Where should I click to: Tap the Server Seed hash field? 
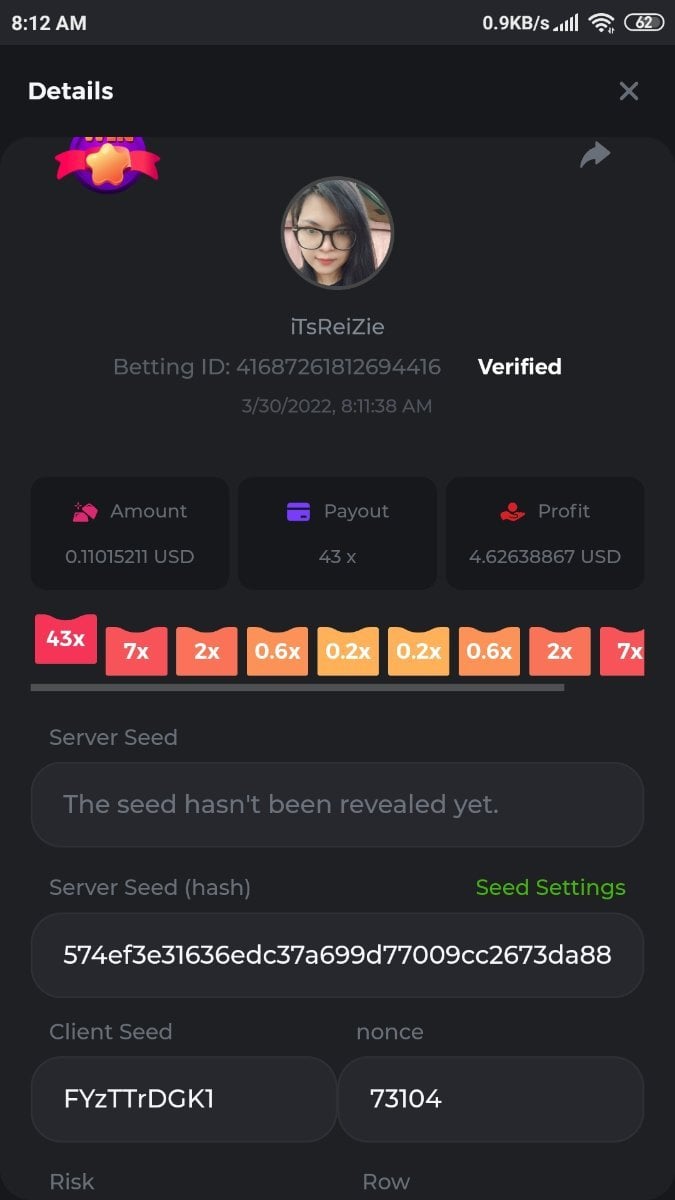(x=337, y=955)
